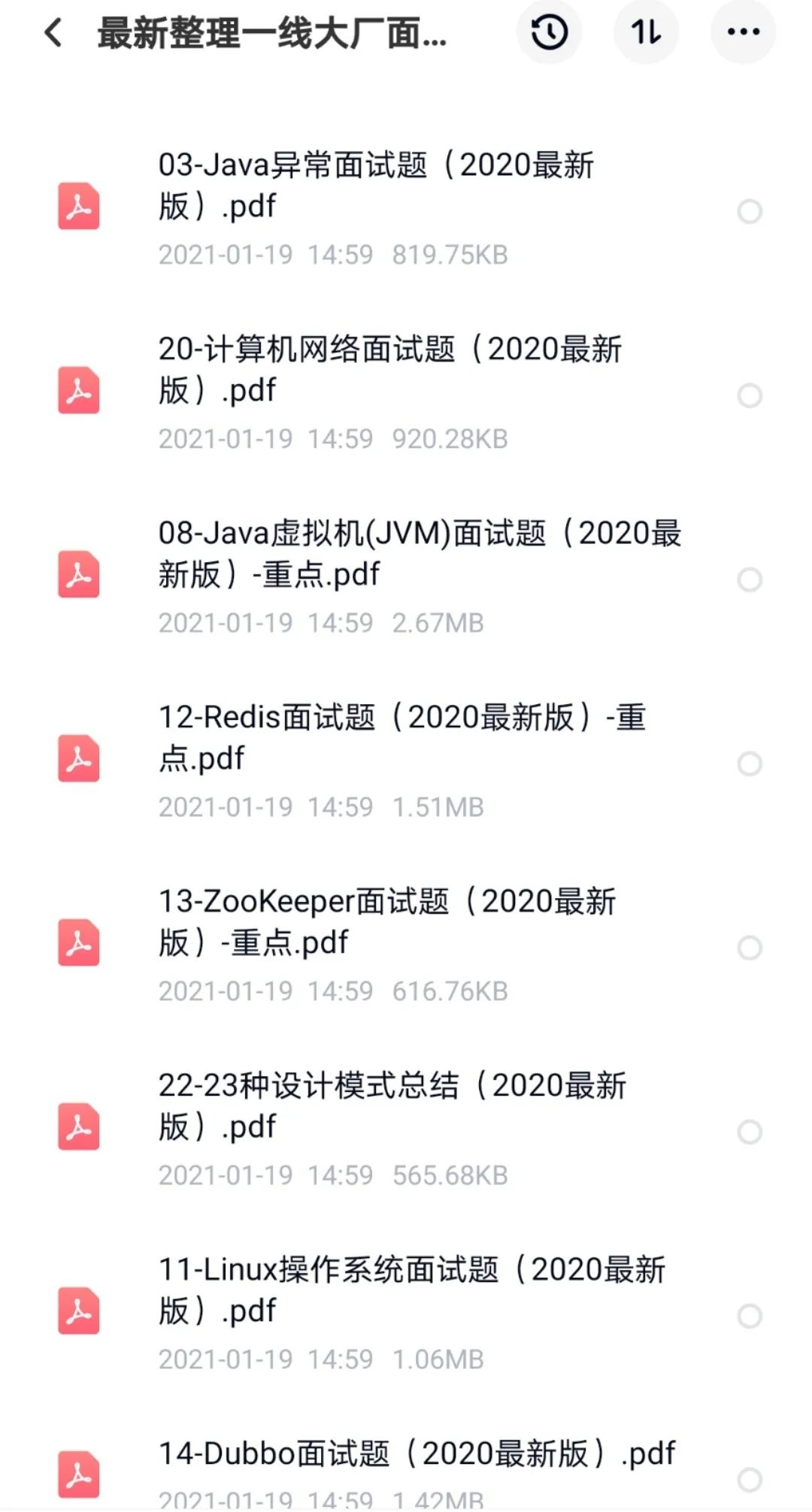The image size is (812, 1512).
Task: Select the 12-Redis面试题 file circle
Action: click(750, 764)
